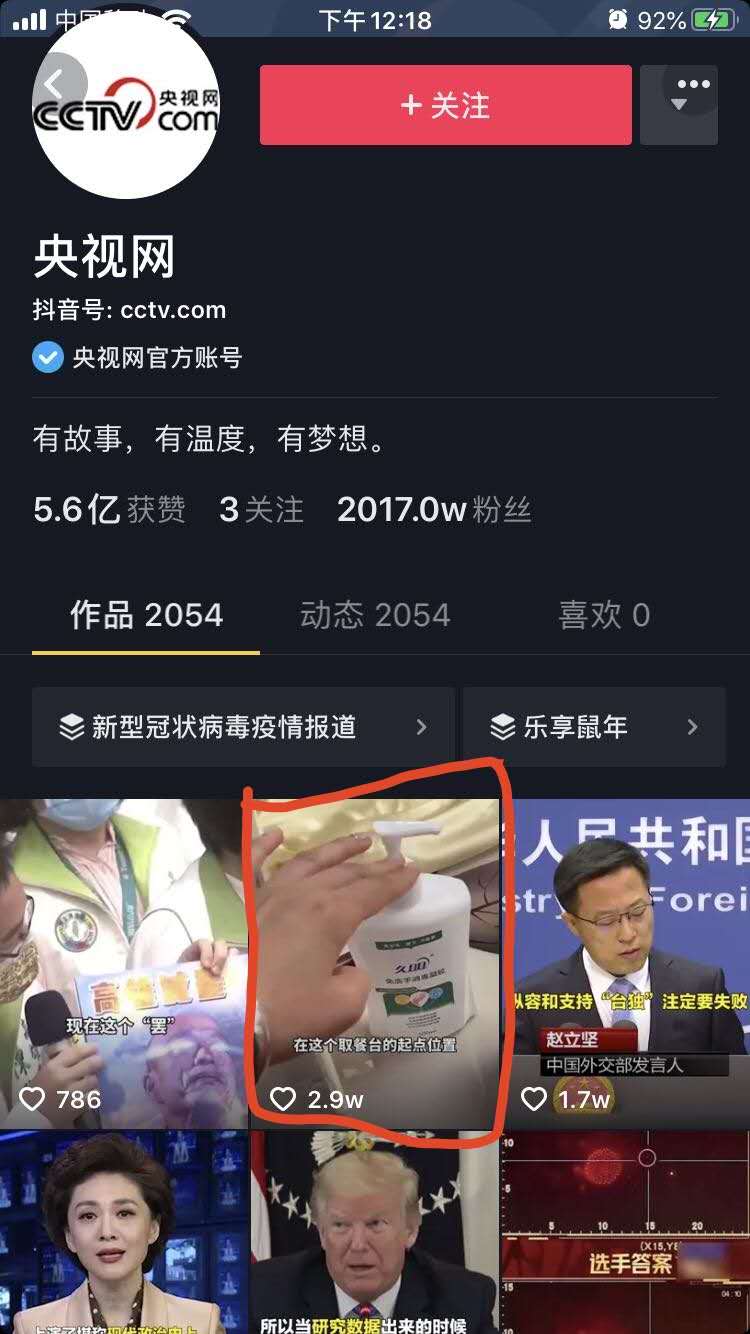This screenshot has height=1334, width=750.
Task: View the 2017.0w 粉丝 followers list
Action: (x=433, y=510)
